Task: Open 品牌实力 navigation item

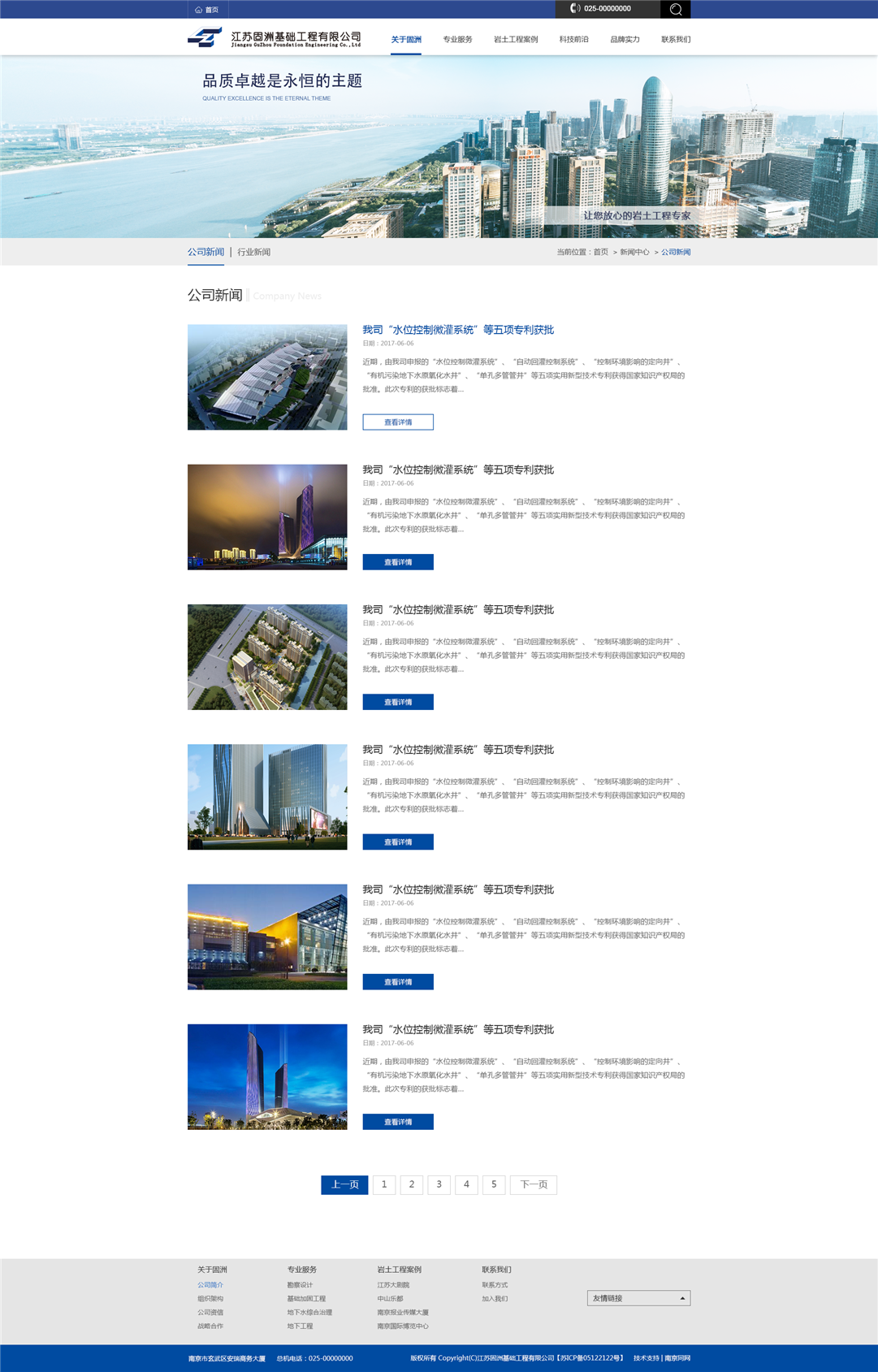Action: tap(625, 39)
